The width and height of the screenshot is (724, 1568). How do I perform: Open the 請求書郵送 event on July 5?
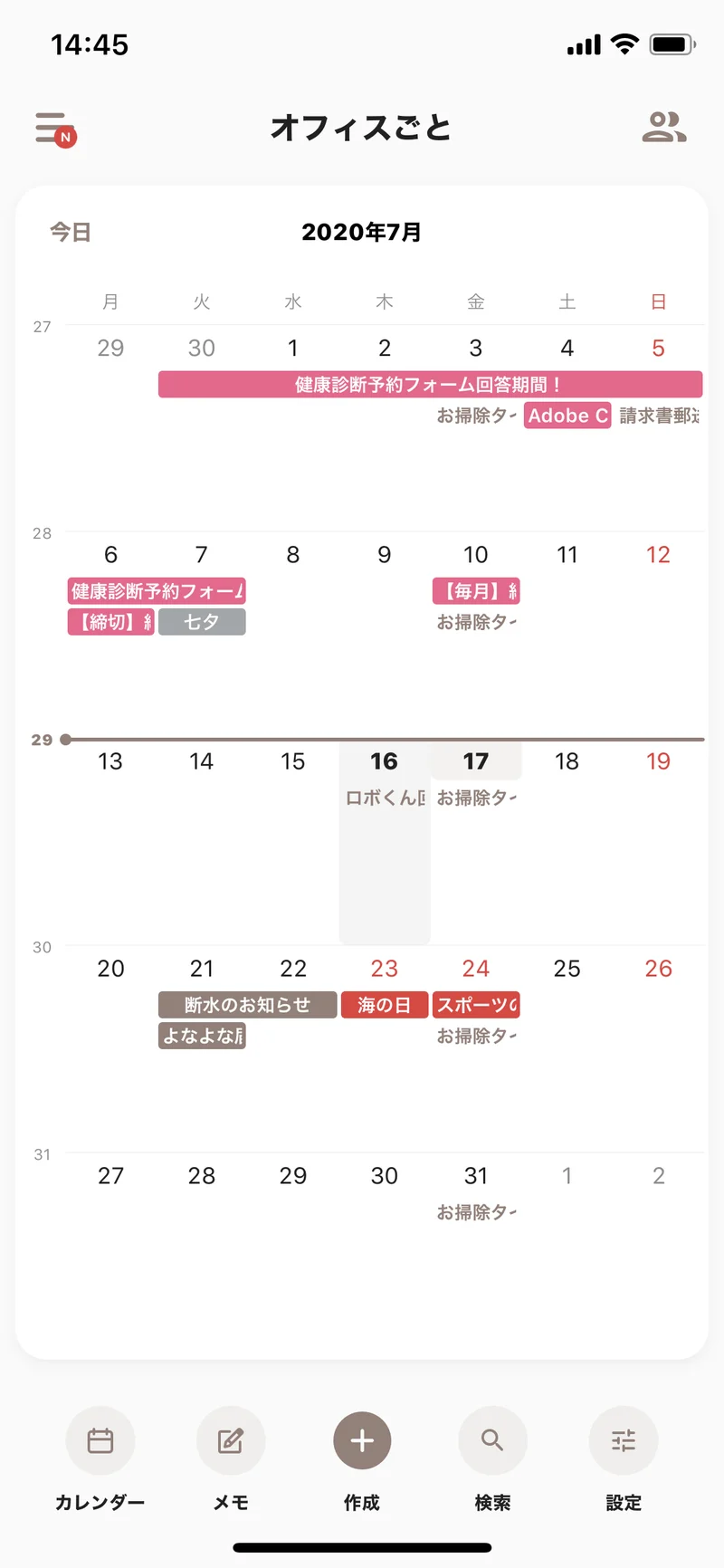(659, 416)
